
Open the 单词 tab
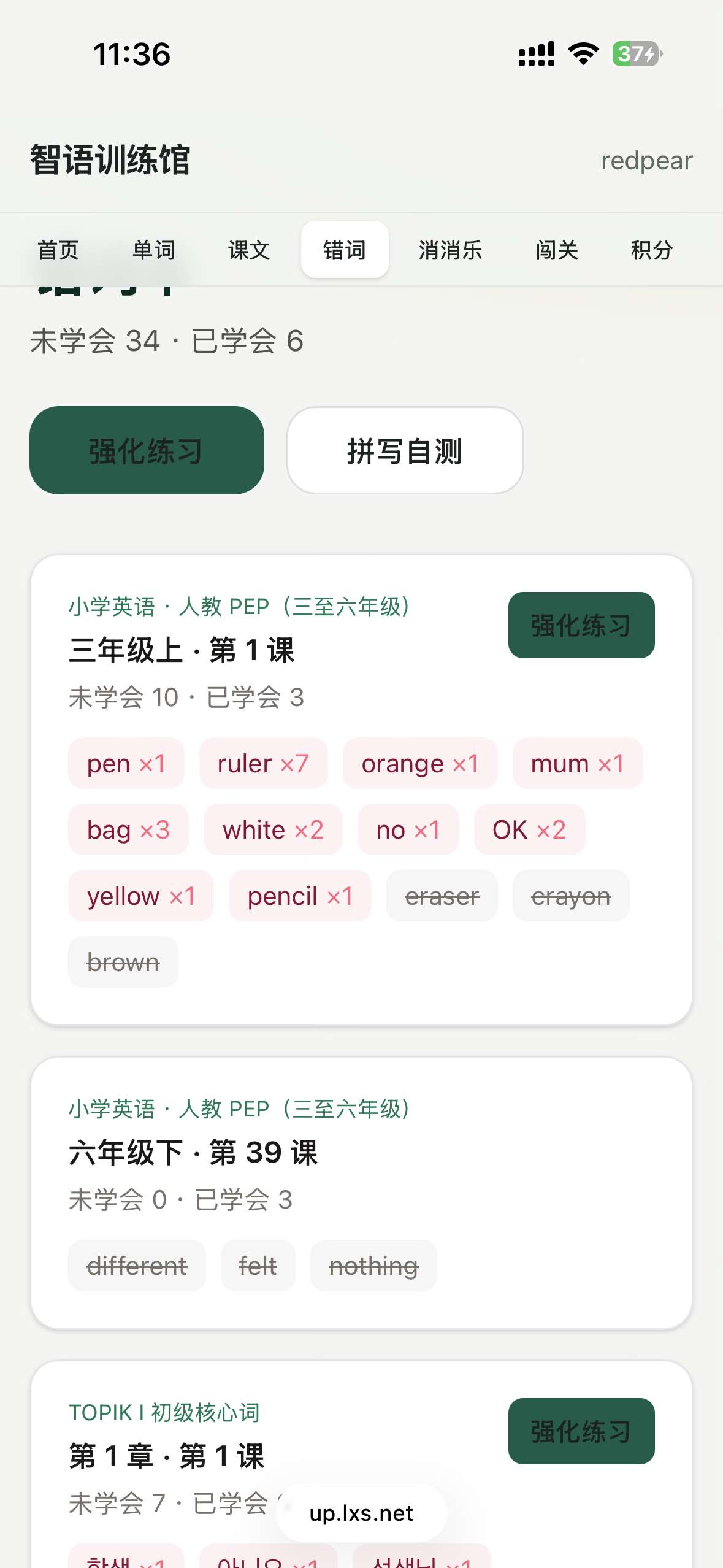click(x=154, y=250)
